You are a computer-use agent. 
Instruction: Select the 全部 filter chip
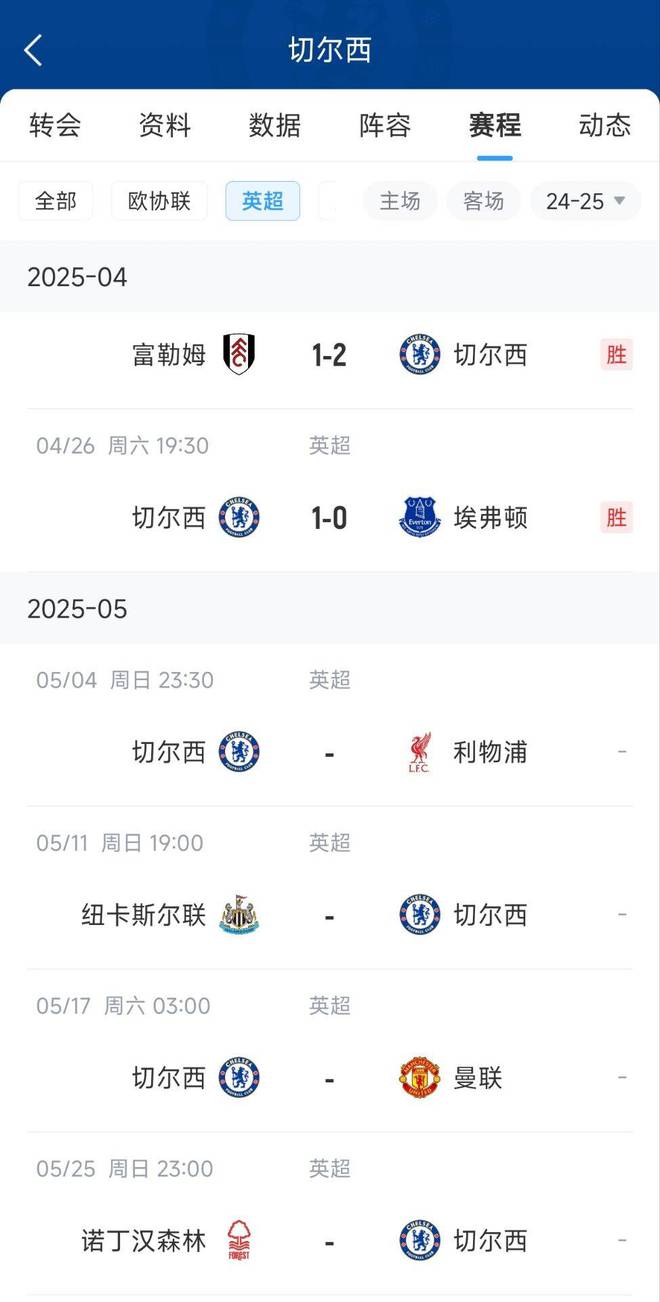(x=55, y=201)
